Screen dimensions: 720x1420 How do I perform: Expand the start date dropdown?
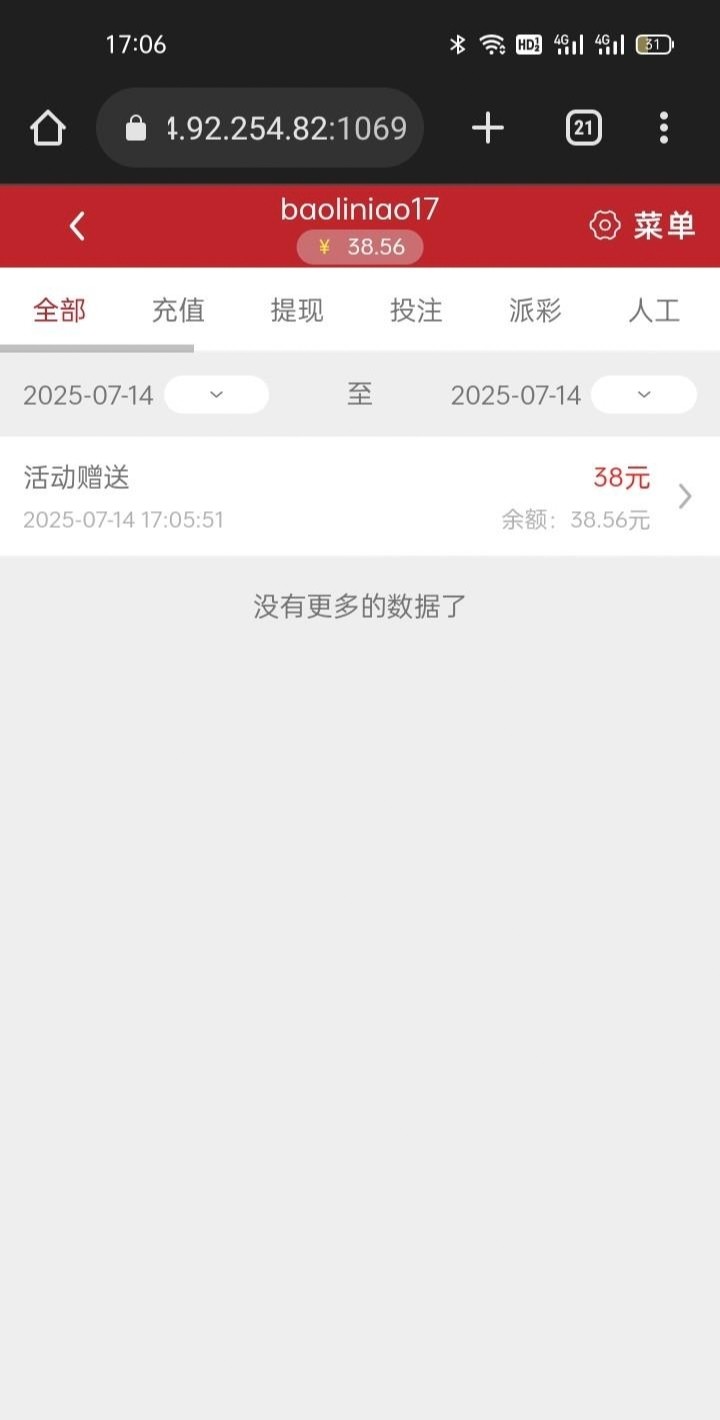click(216, 395)
